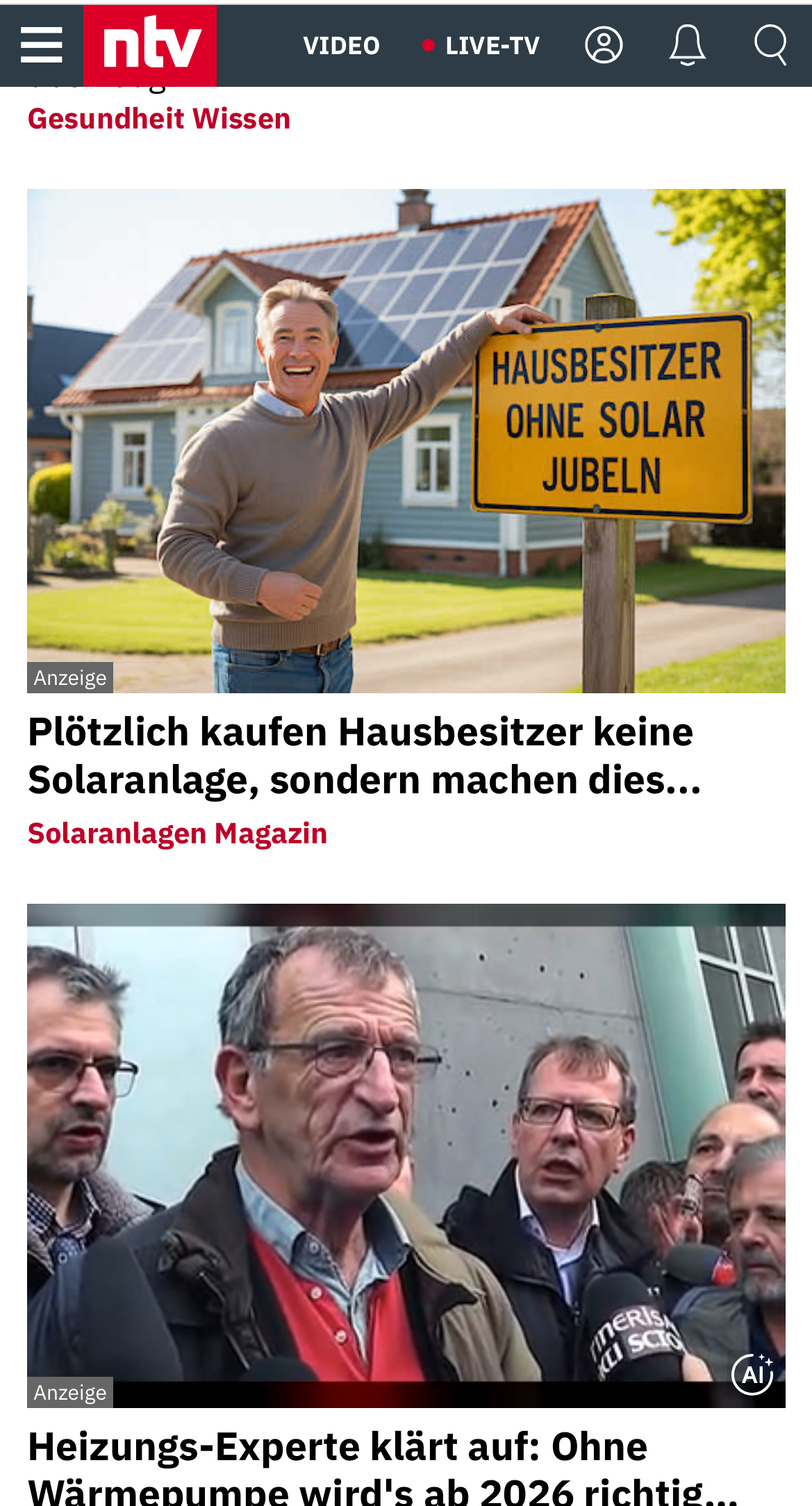Go to the ntv home page via the logo

(x=150, y=46)
